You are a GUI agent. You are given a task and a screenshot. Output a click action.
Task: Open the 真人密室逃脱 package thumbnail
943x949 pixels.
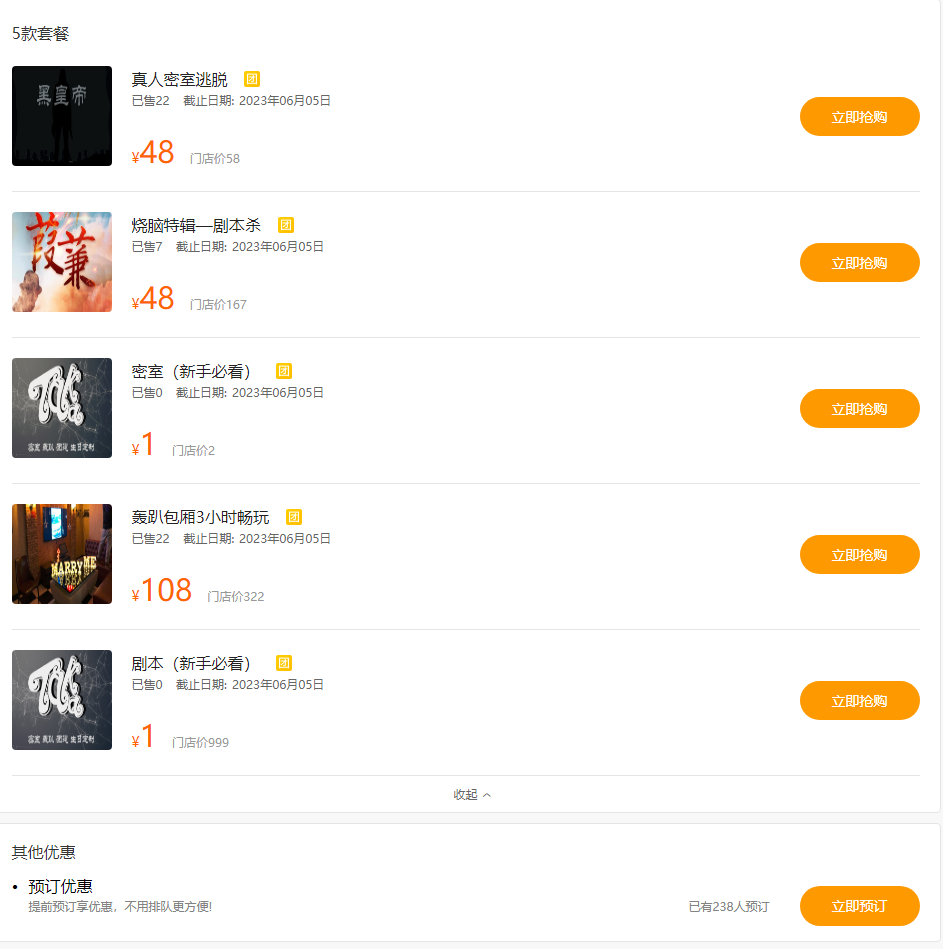pyautogui.click(x=62, y=116)
